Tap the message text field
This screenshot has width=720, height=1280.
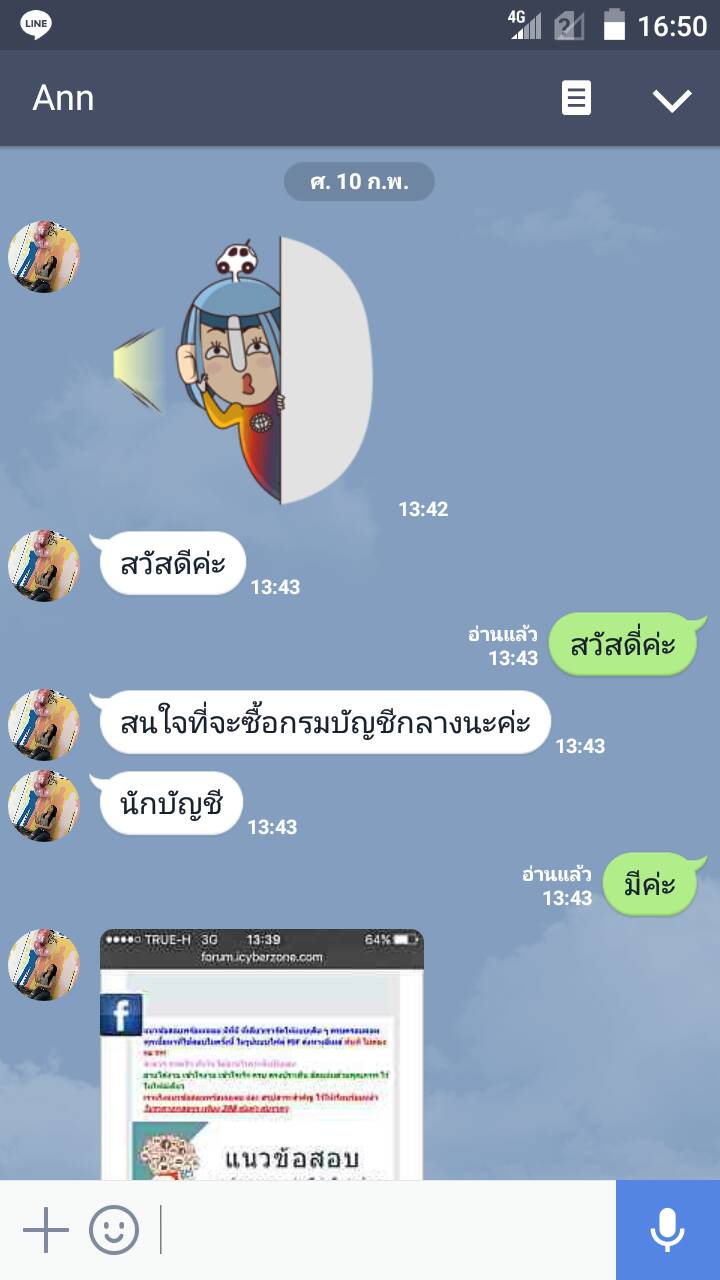[x=385, y=1230]
